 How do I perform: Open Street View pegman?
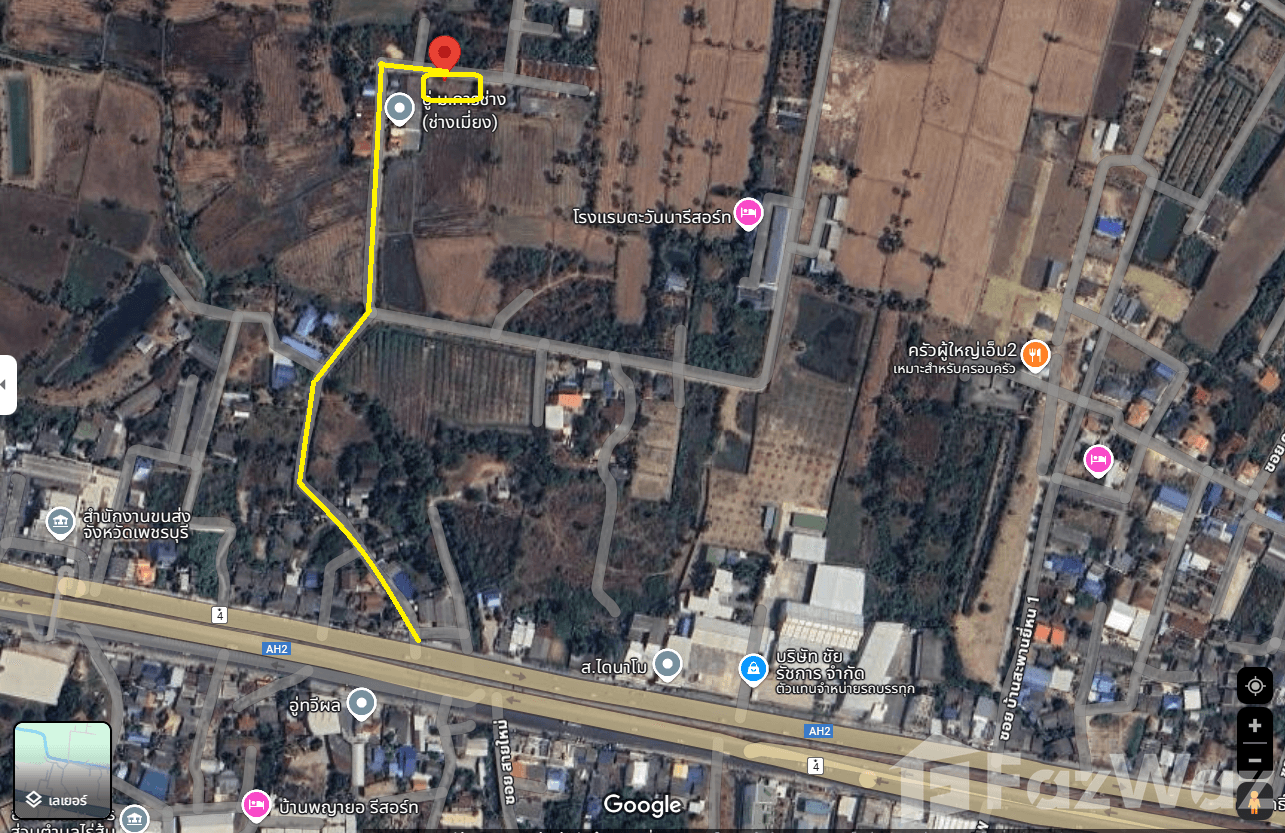click(x=1254, y=800)
